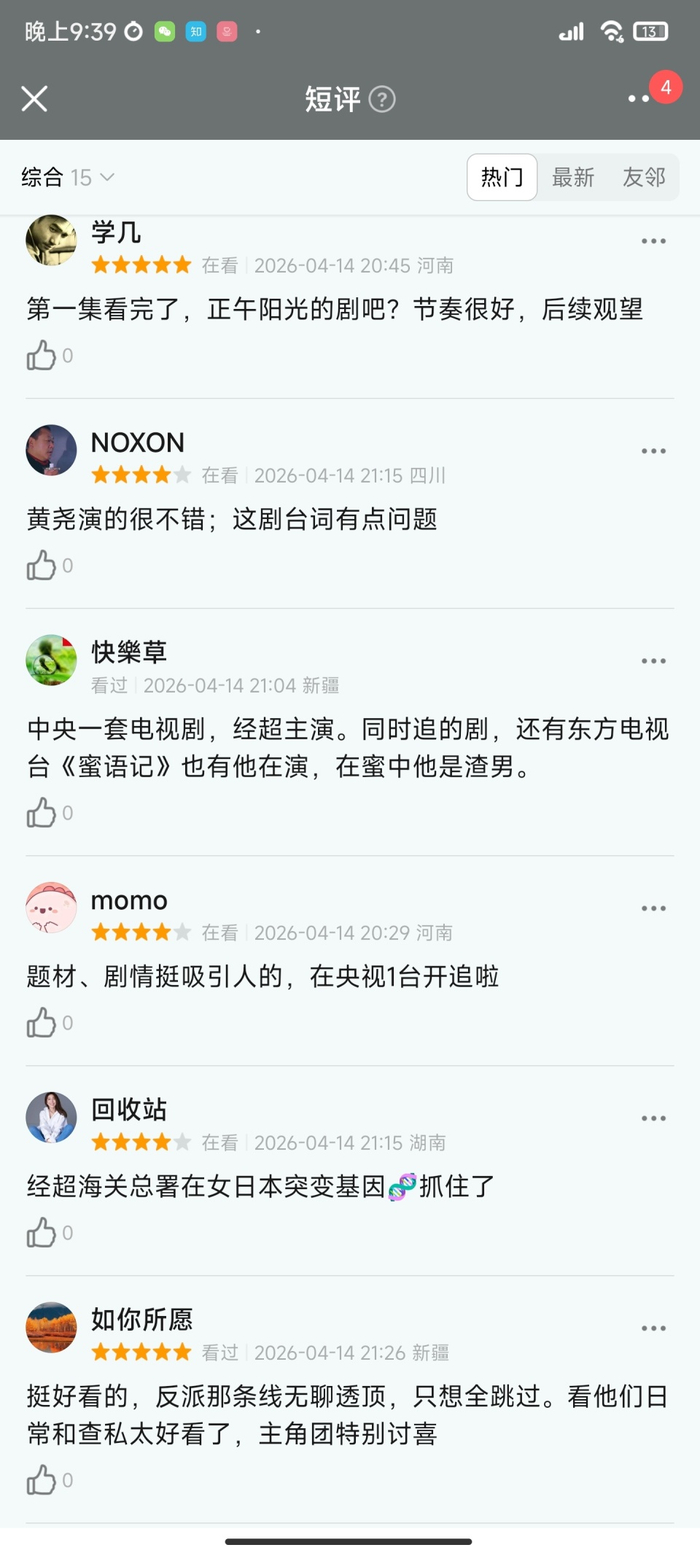Open more options for 如你所愿's review
Image resolution: width=700 pixels, height=1555 pixels.
(x=653, y=1328)
